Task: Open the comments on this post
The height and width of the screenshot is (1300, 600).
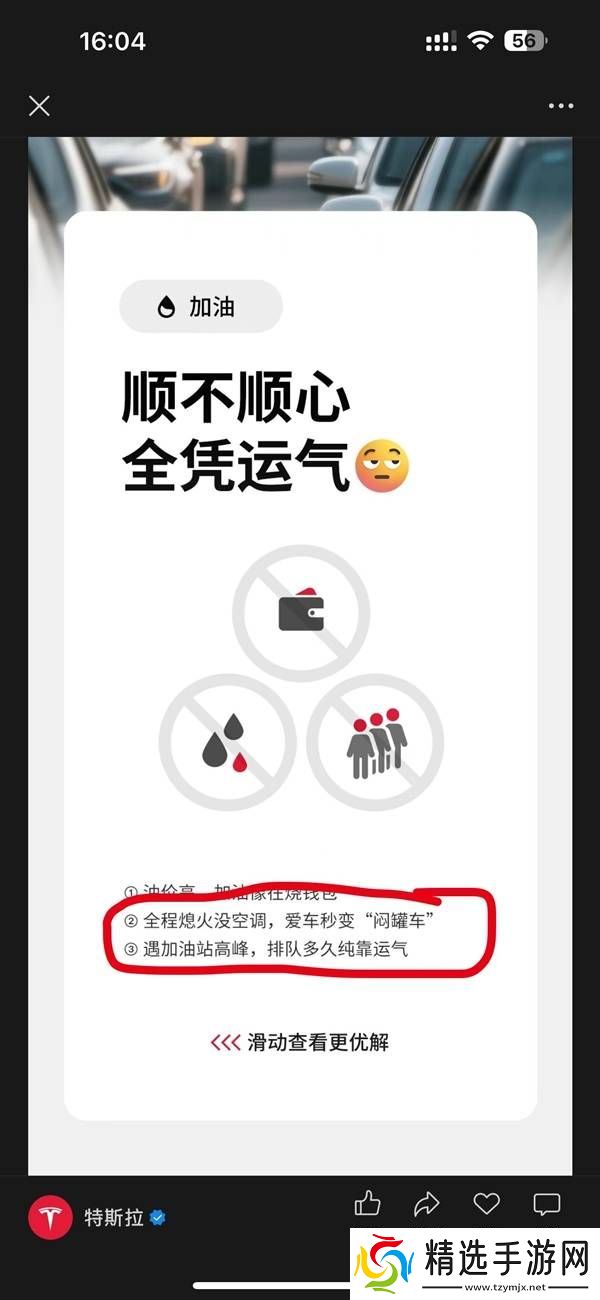Action: (546, 1204)
